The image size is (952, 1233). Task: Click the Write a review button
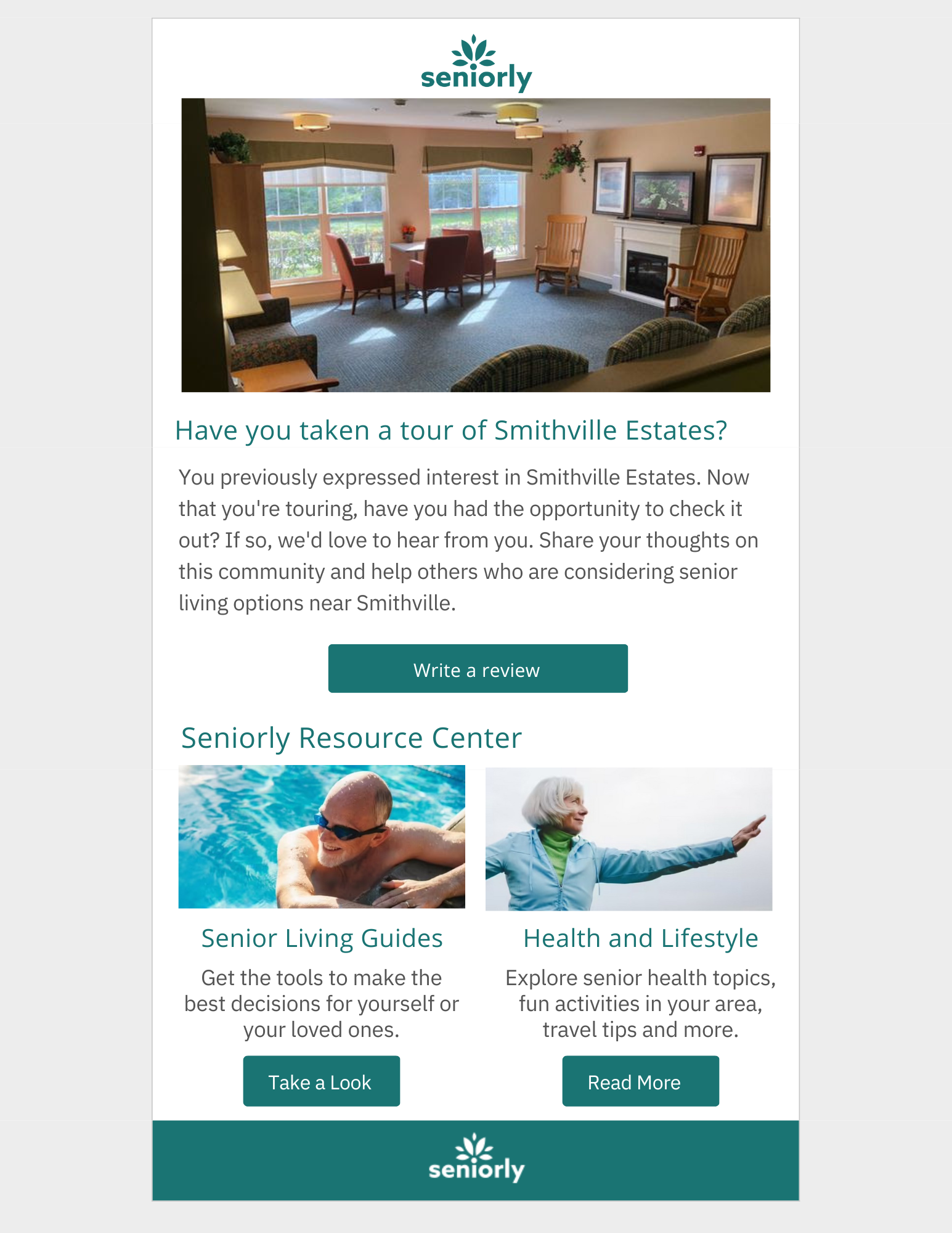pos(478,668)
